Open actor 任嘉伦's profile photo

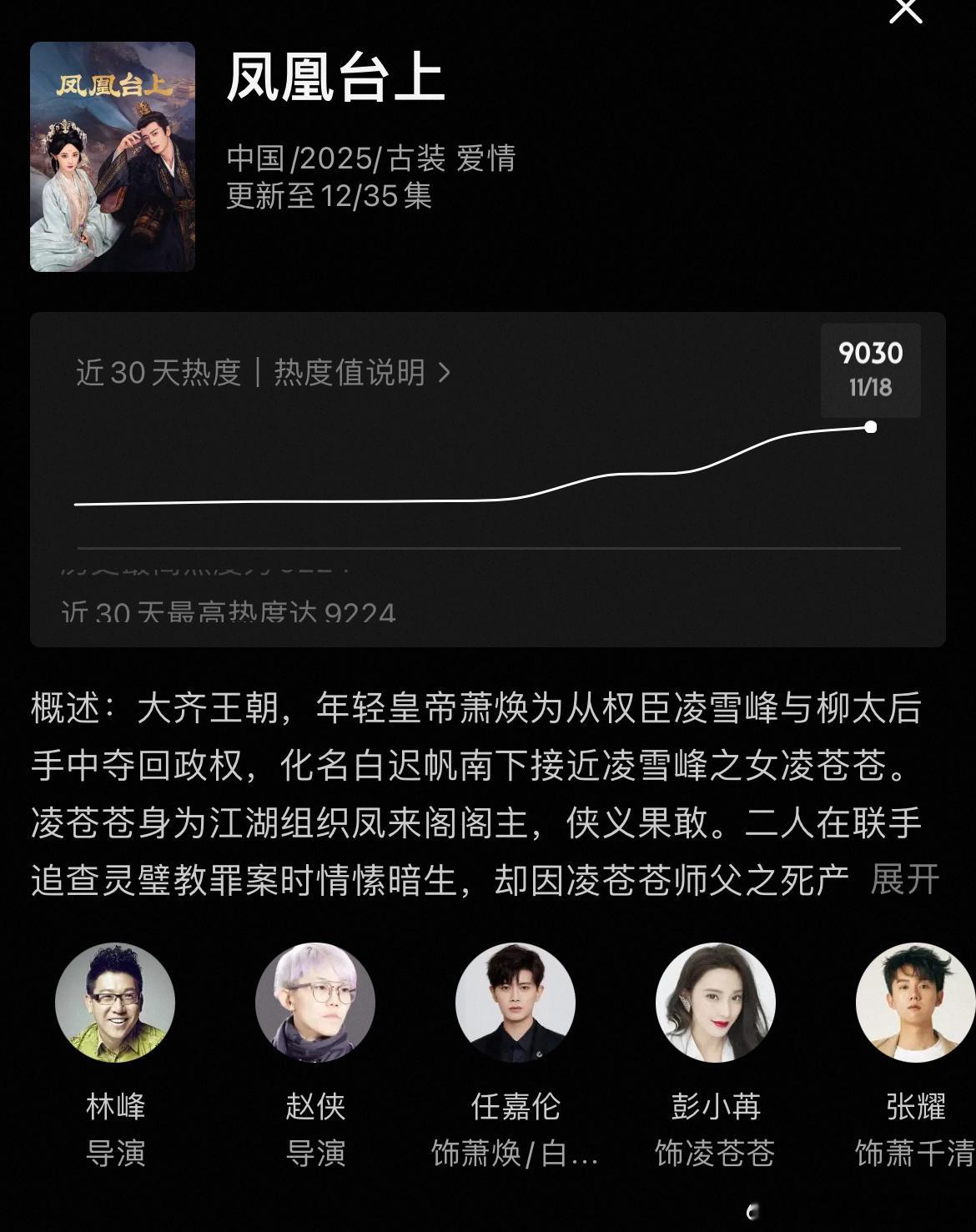pyautogui.click(x=515, y=1004)
